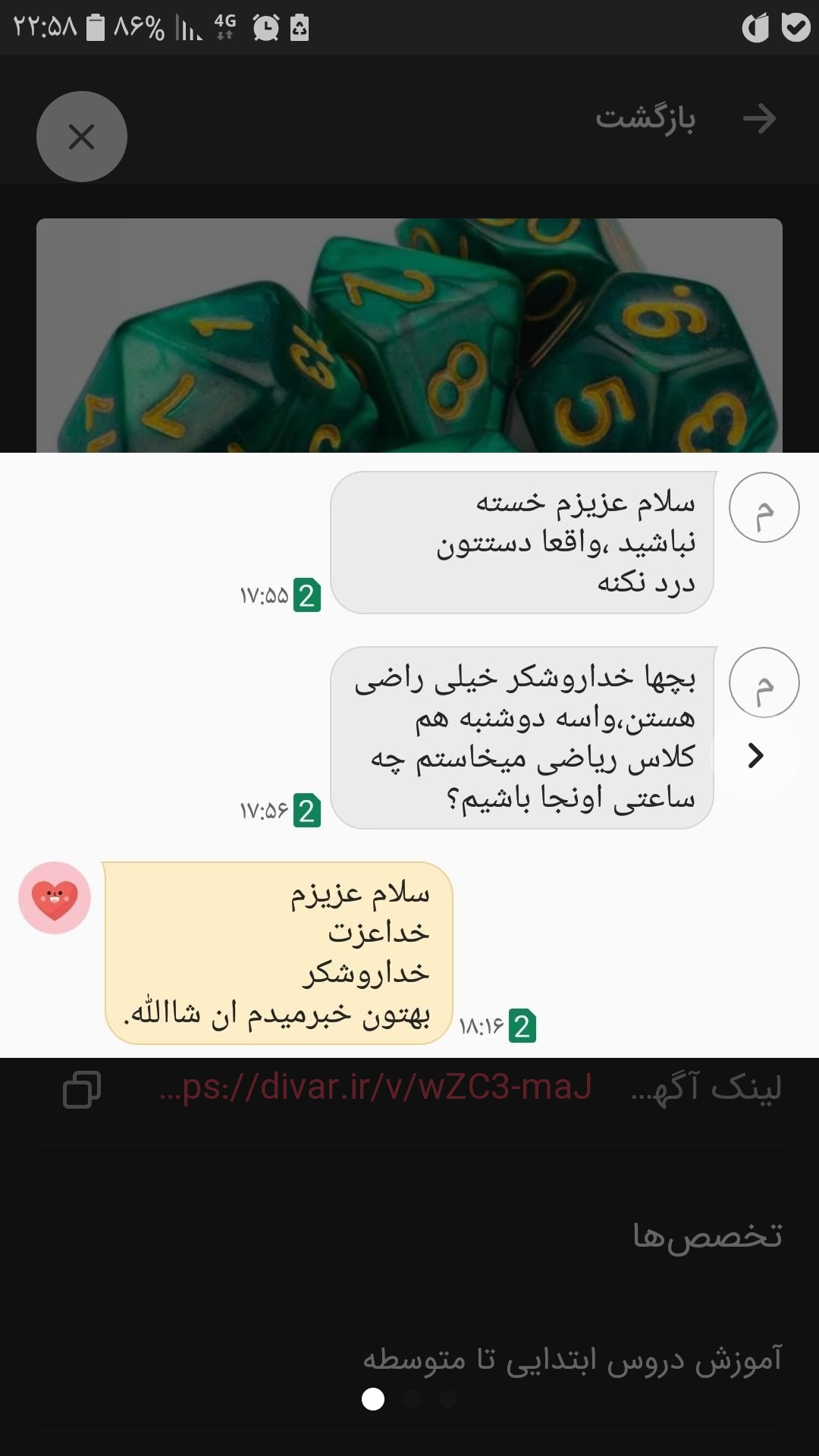Tap the back arrow next to بازگشت
The image size is (819, 1456).
[761, 118]
